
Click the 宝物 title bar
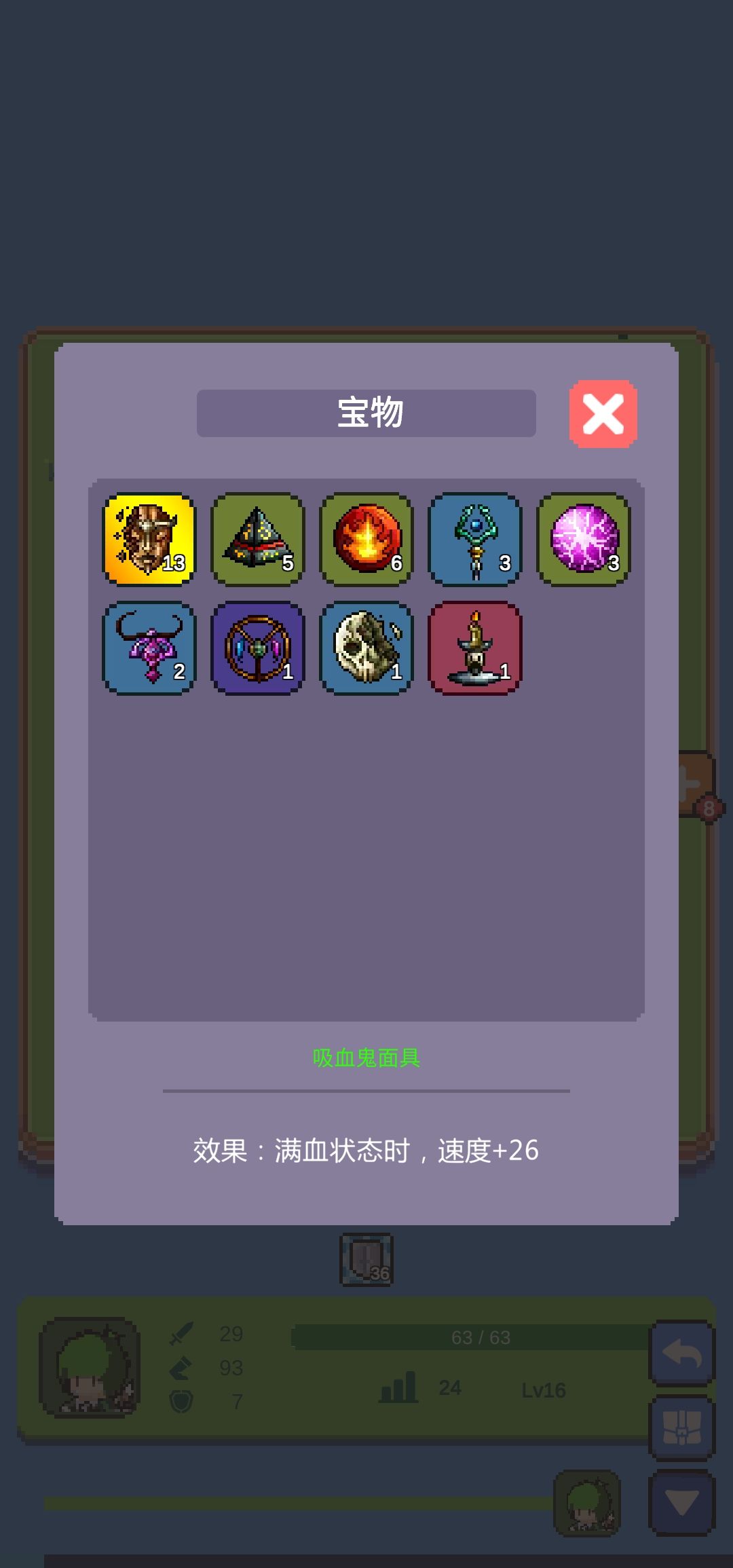click(366, 412)
